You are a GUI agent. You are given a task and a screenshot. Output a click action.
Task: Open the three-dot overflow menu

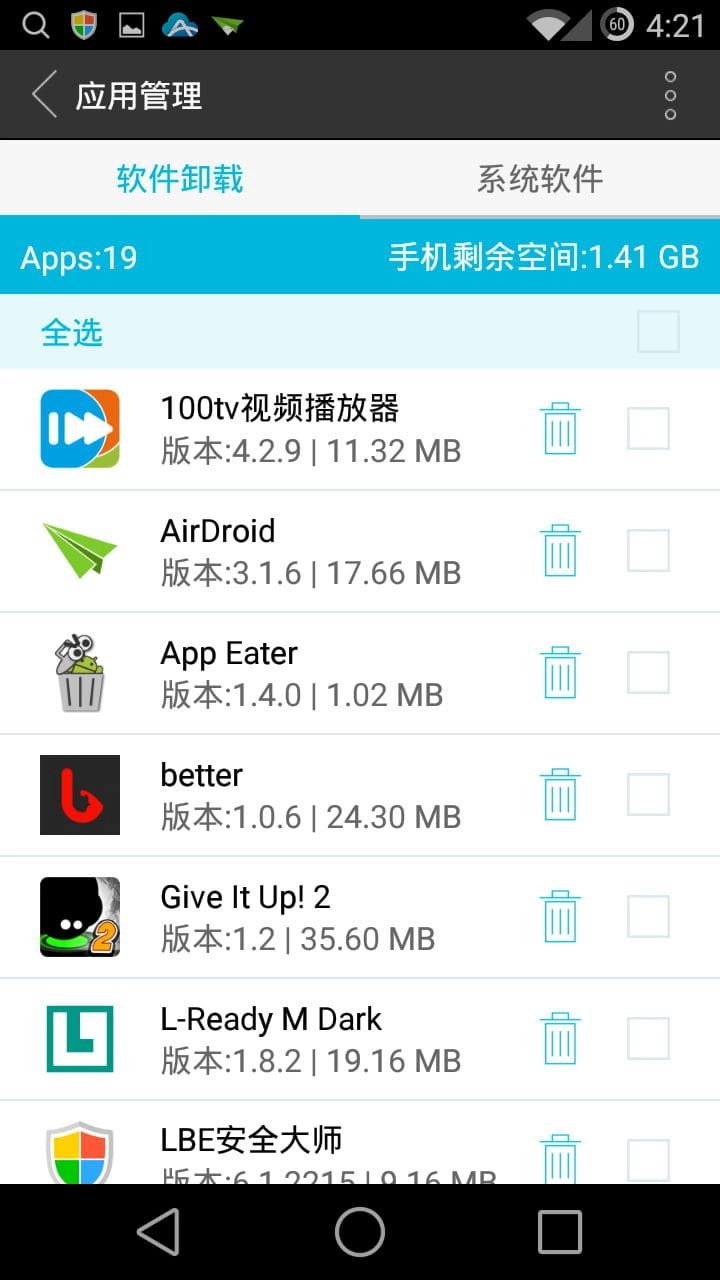tap(670, 95)
